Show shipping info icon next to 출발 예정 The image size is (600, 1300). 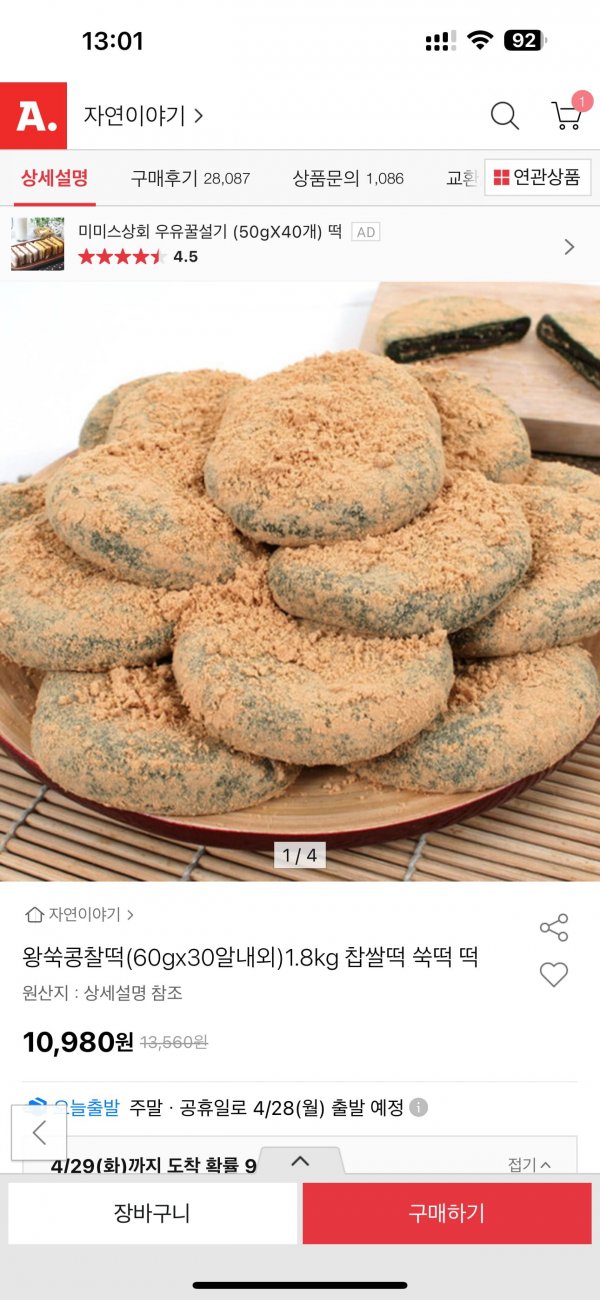(419, 1108)
